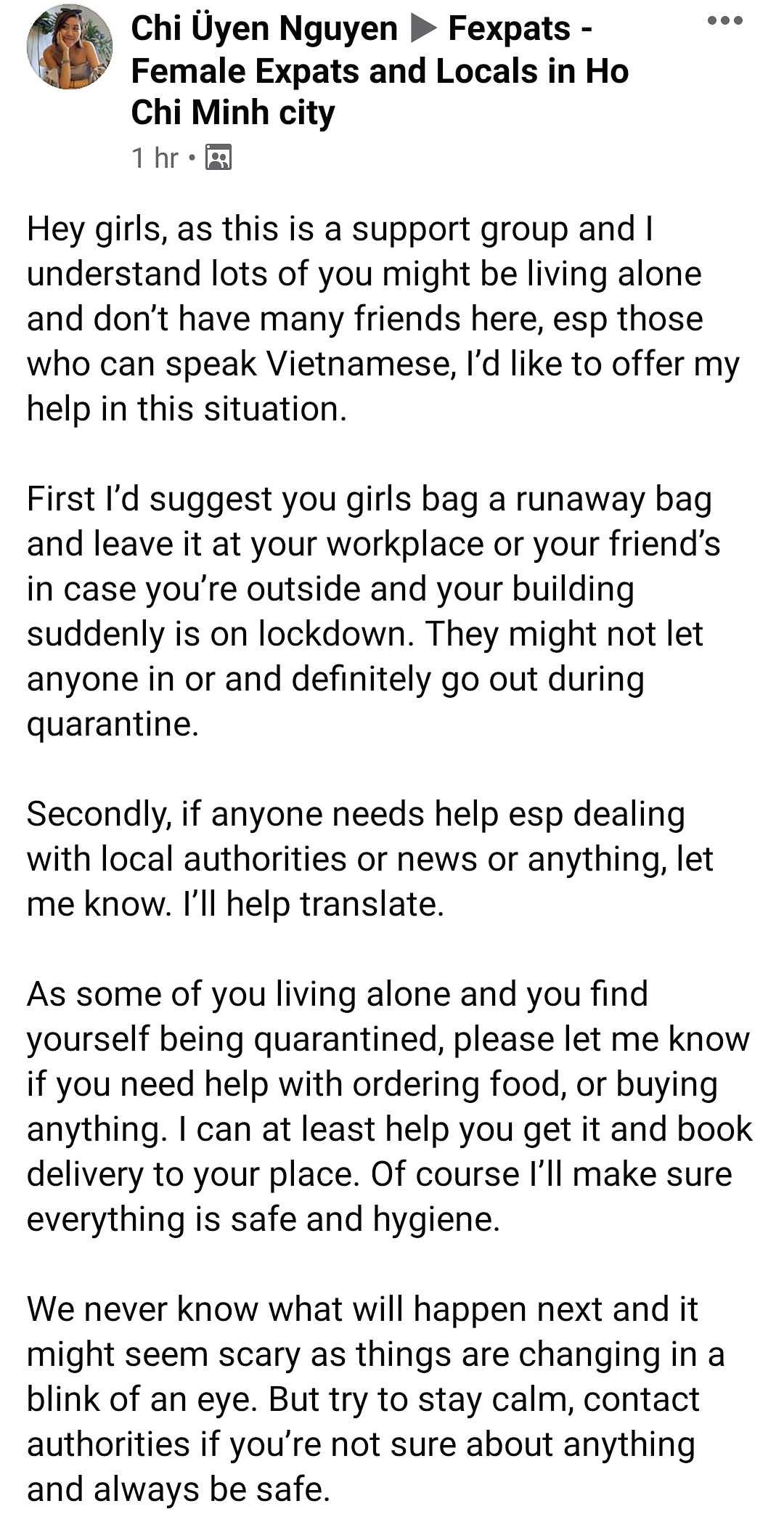Tap the 1 hr post timestamp
Screen dimensions: 784x1522
click(155, 158)
